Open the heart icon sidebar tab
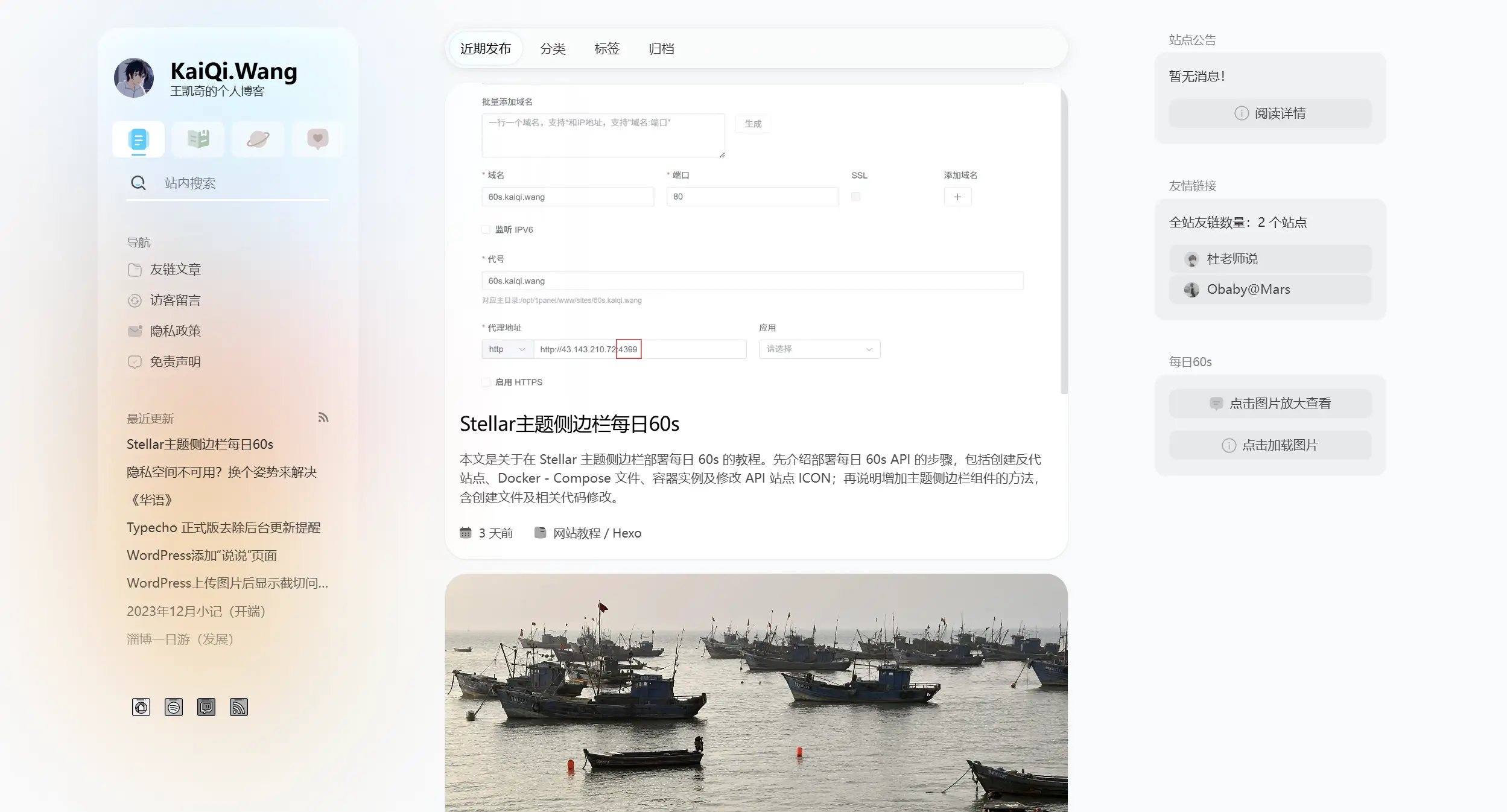This screenshot has height=812, width=1507. [x=317, y=139]
